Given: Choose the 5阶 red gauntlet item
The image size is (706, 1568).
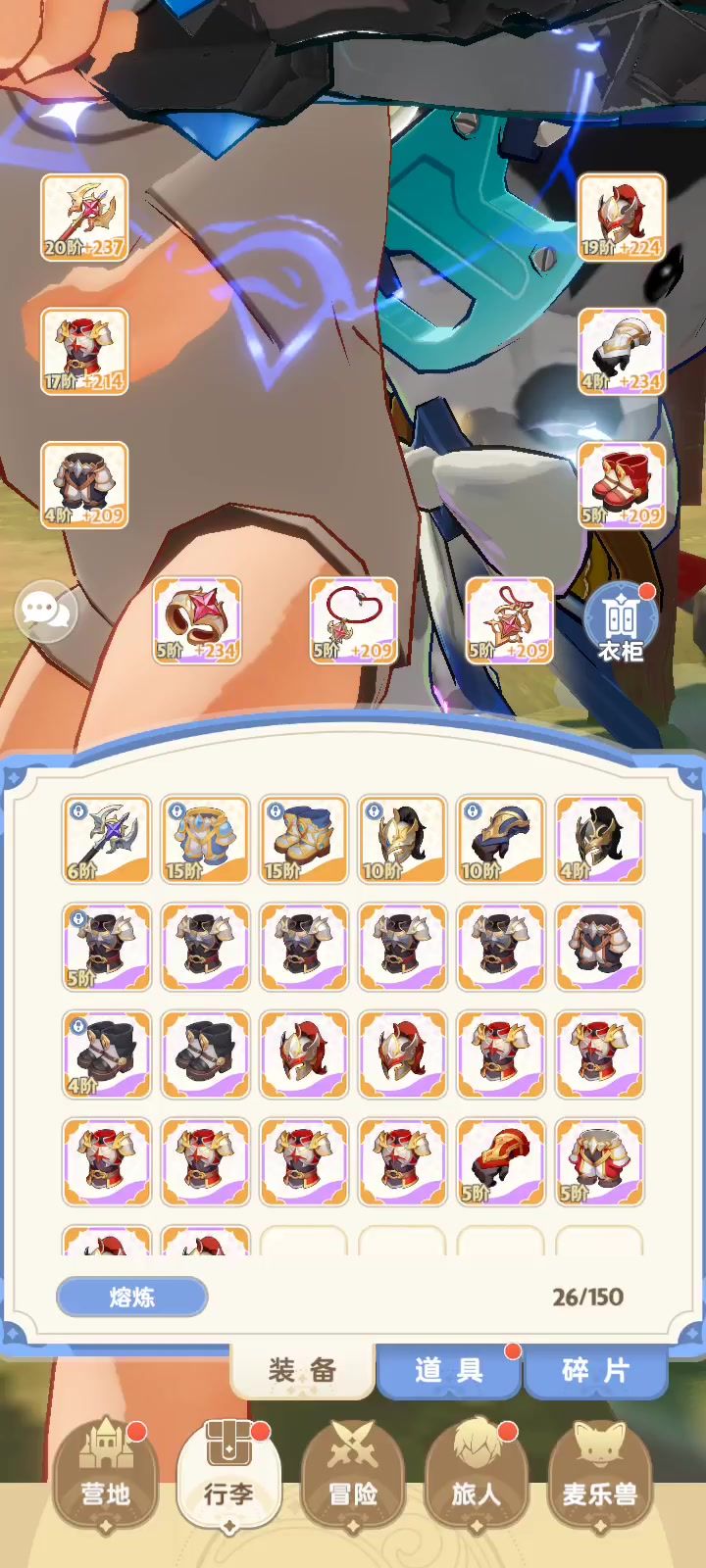Looking at the screenshot, I should pyautogui.click(x=501, y=1162).
